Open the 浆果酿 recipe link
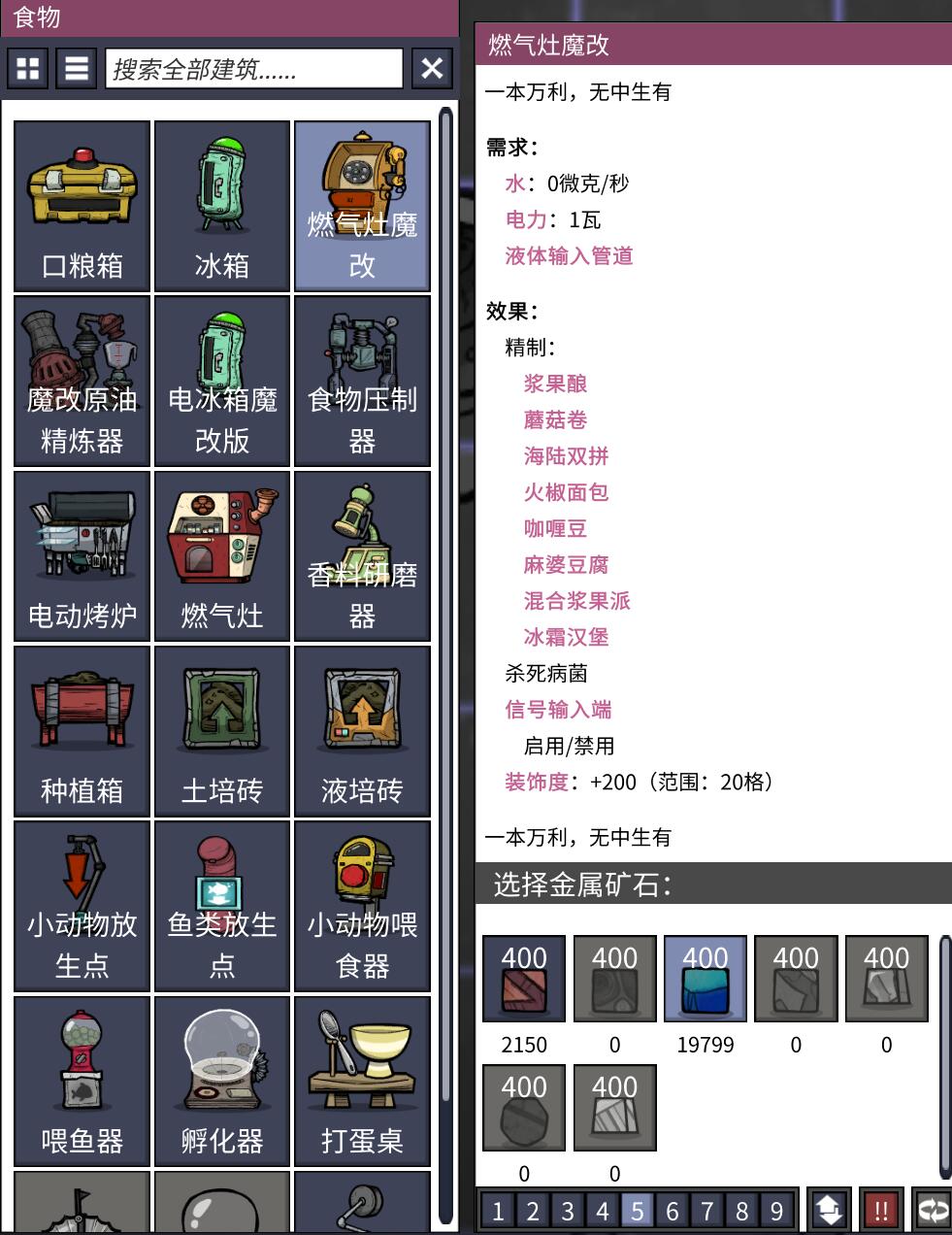The image size is (952, 1235). click(555, 384)
